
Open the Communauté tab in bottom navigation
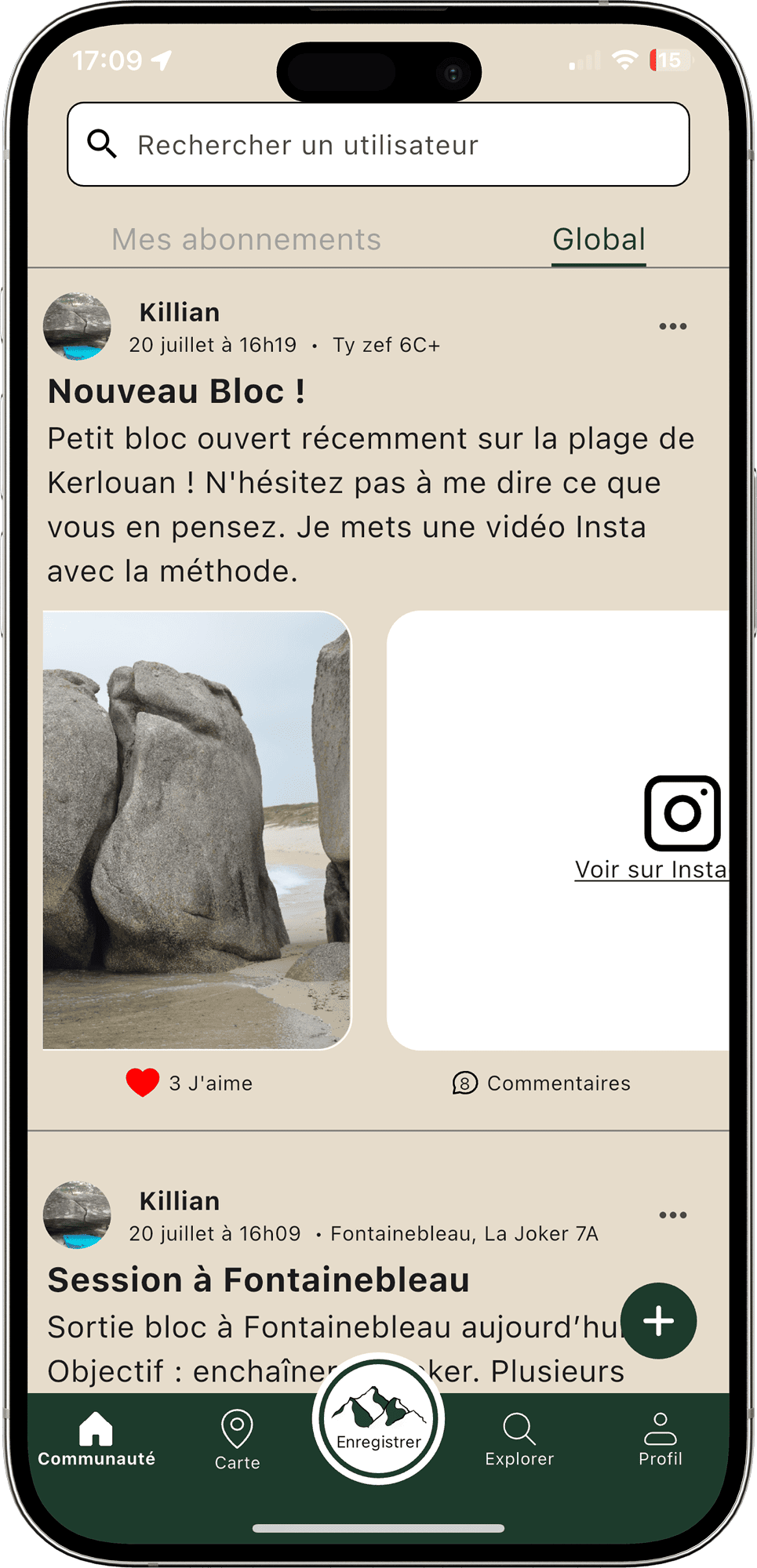point(96,1441)
